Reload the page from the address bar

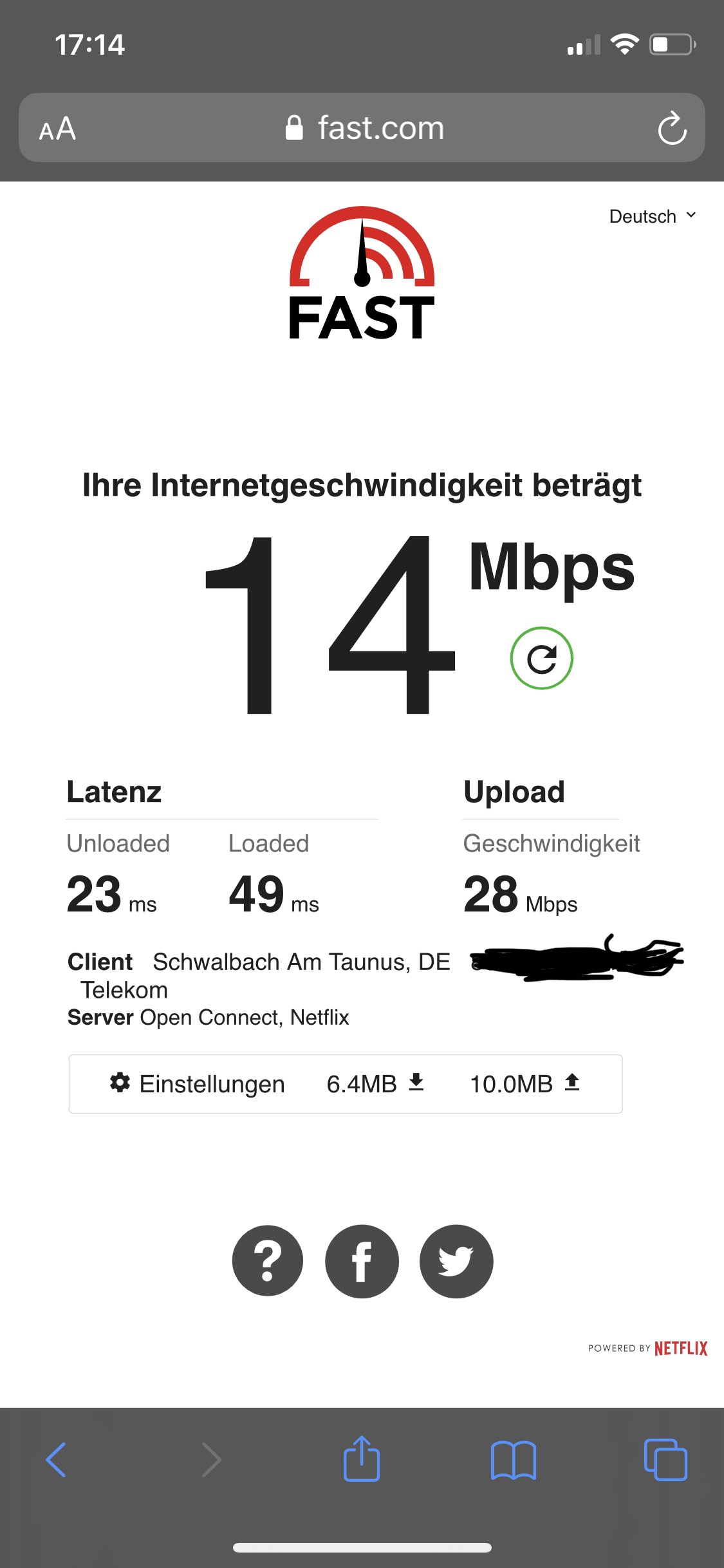[x=672, y=129]
